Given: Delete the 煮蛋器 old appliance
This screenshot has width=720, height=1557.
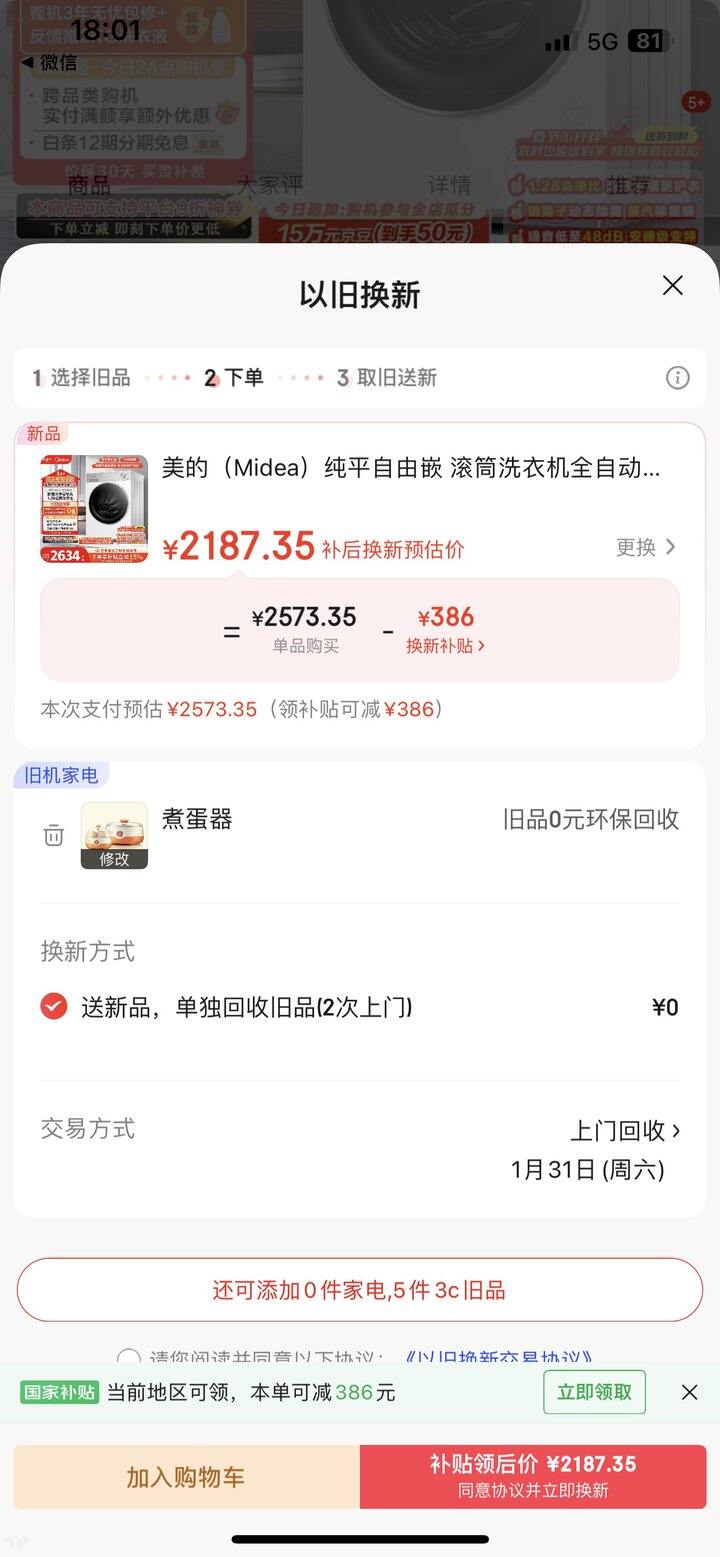Looking at the screenshot, I should pos(54,836).
